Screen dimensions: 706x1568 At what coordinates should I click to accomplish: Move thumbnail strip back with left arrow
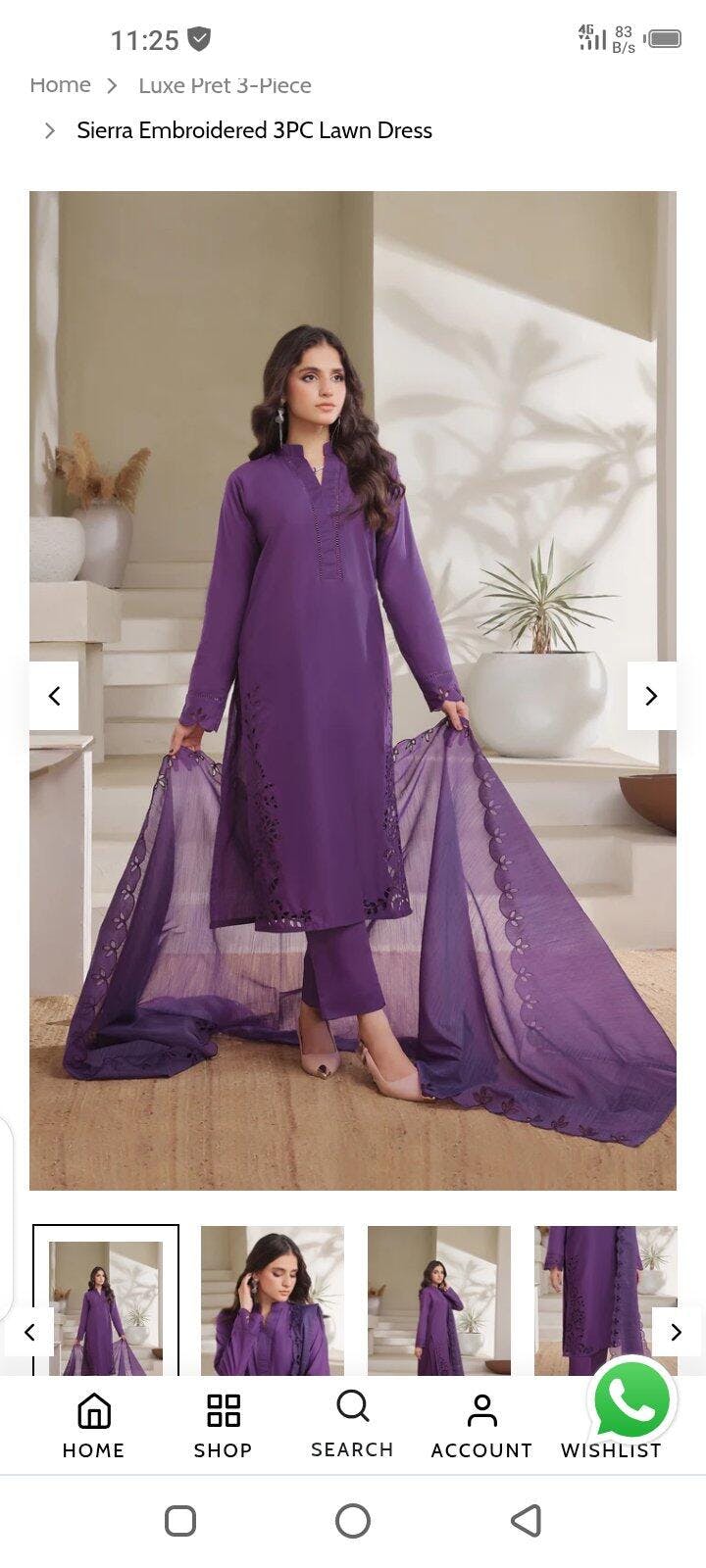pyautogui.click(x=29, y=1332)
